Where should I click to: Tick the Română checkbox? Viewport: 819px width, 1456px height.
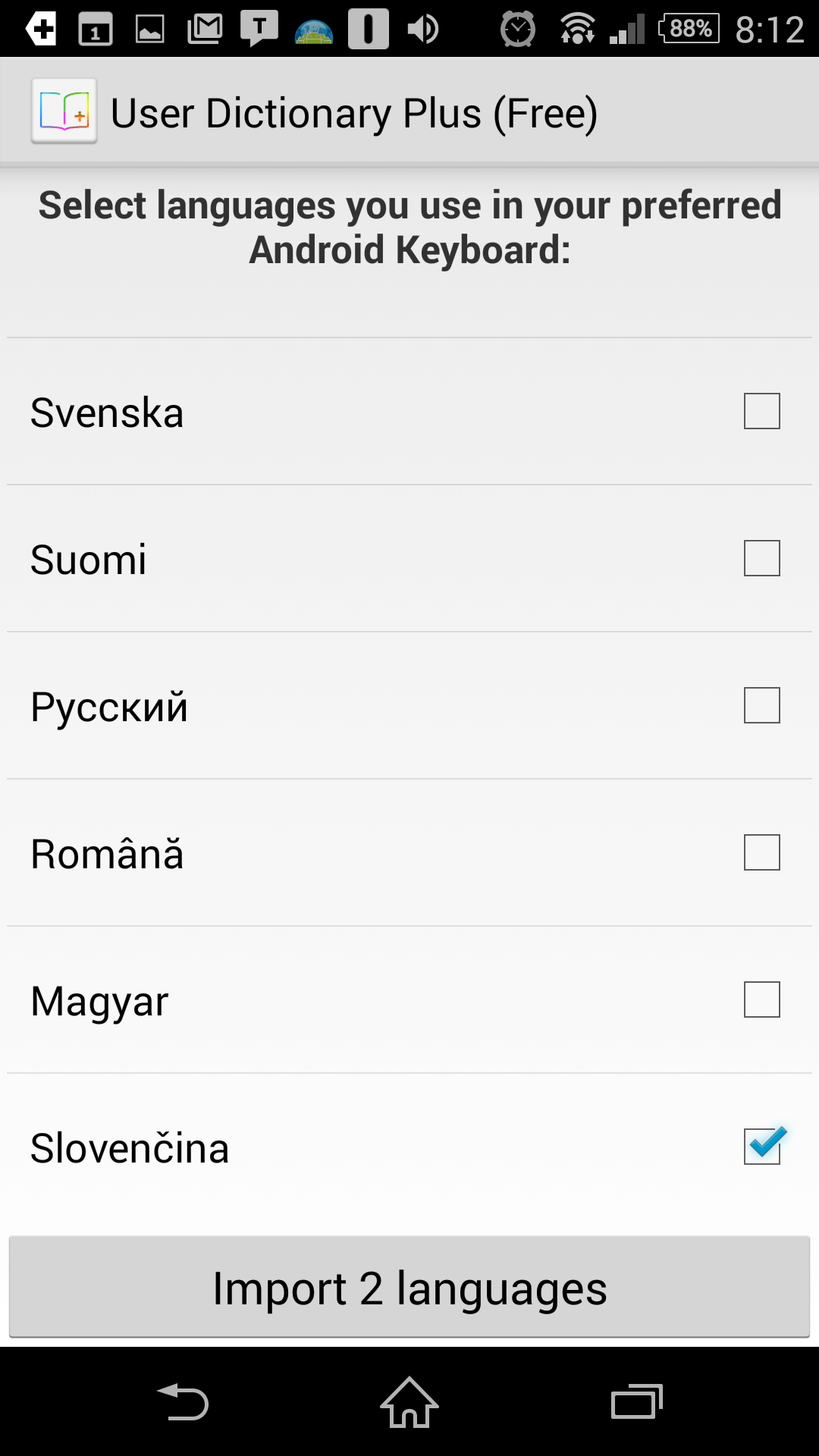(761, 852)
